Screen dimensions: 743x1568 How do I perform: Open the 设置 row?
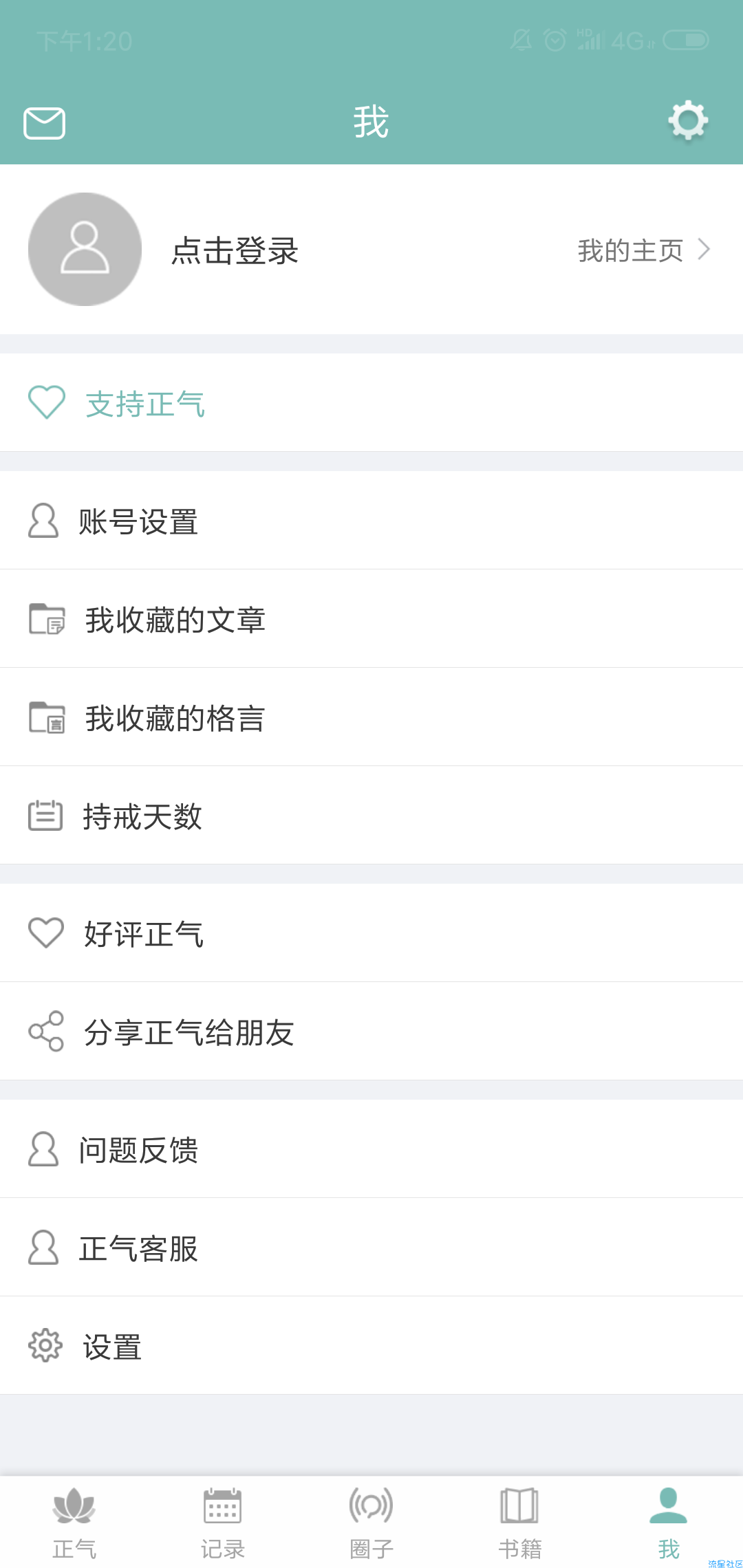click(x=371, y=1346)
